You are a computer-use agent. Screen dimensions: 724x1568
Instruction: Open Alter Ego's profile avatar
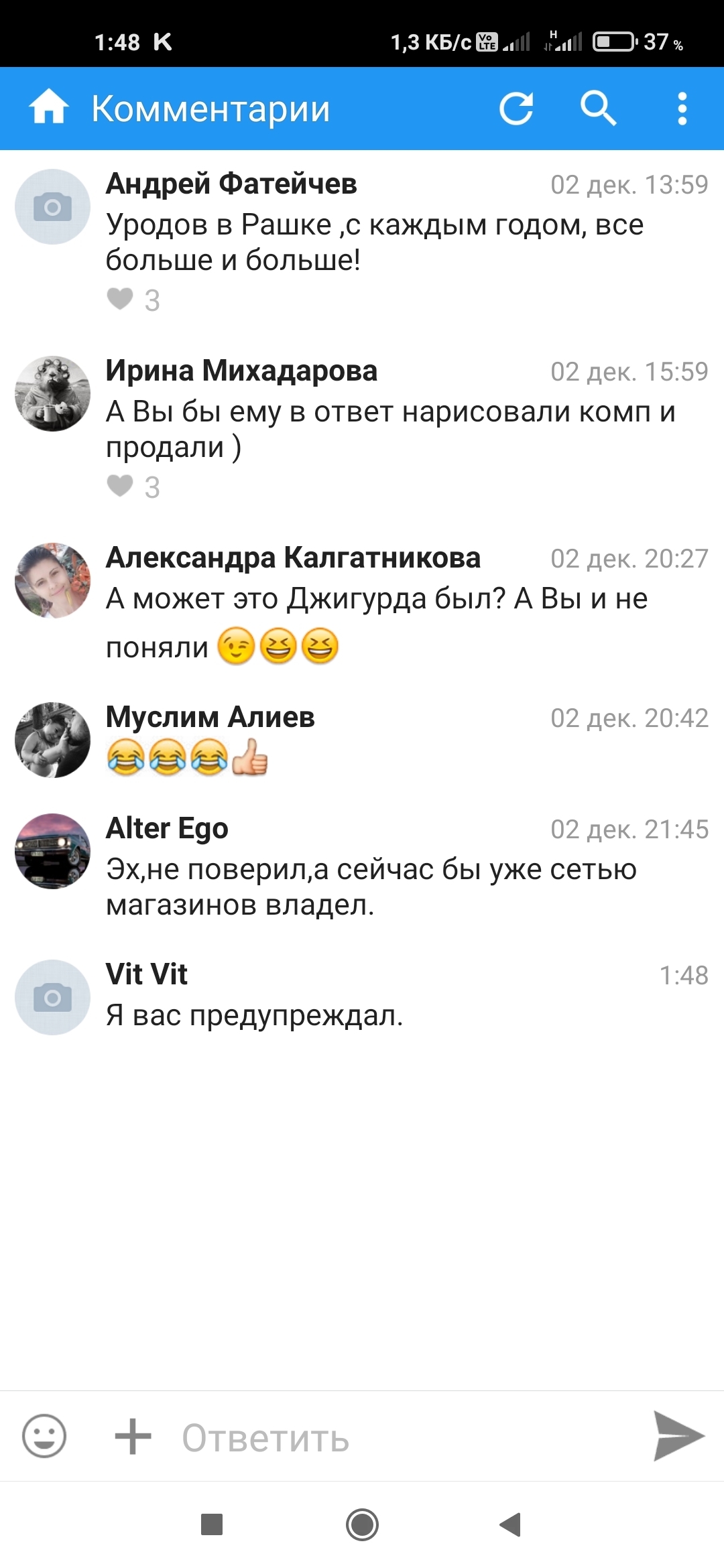52,851
